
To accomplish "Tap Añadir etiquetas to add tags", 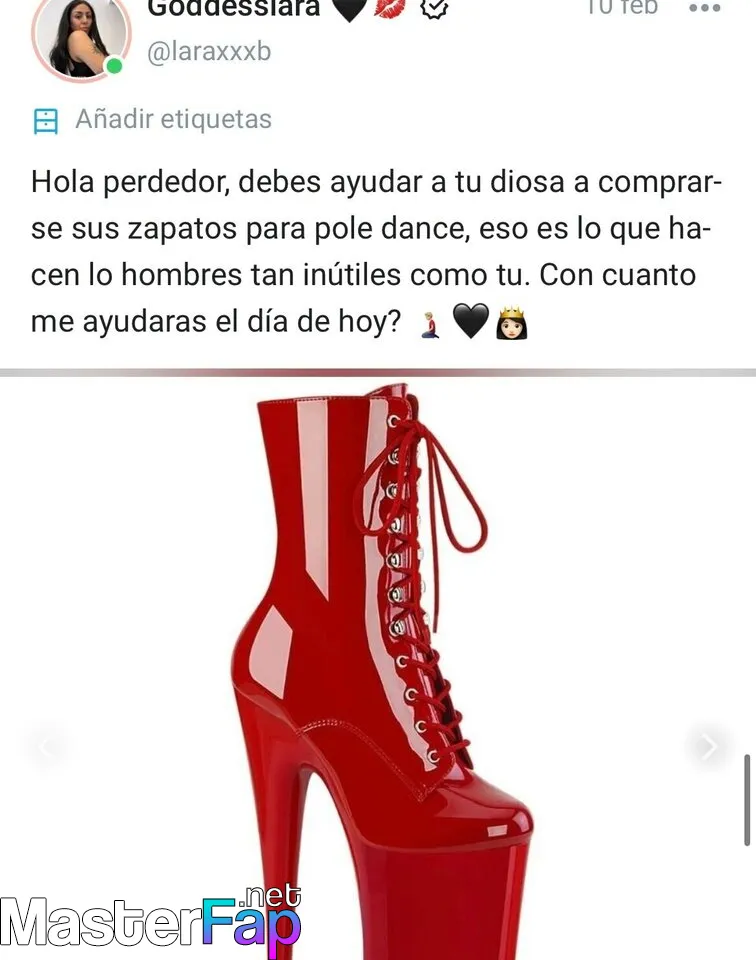I will 172,120.
